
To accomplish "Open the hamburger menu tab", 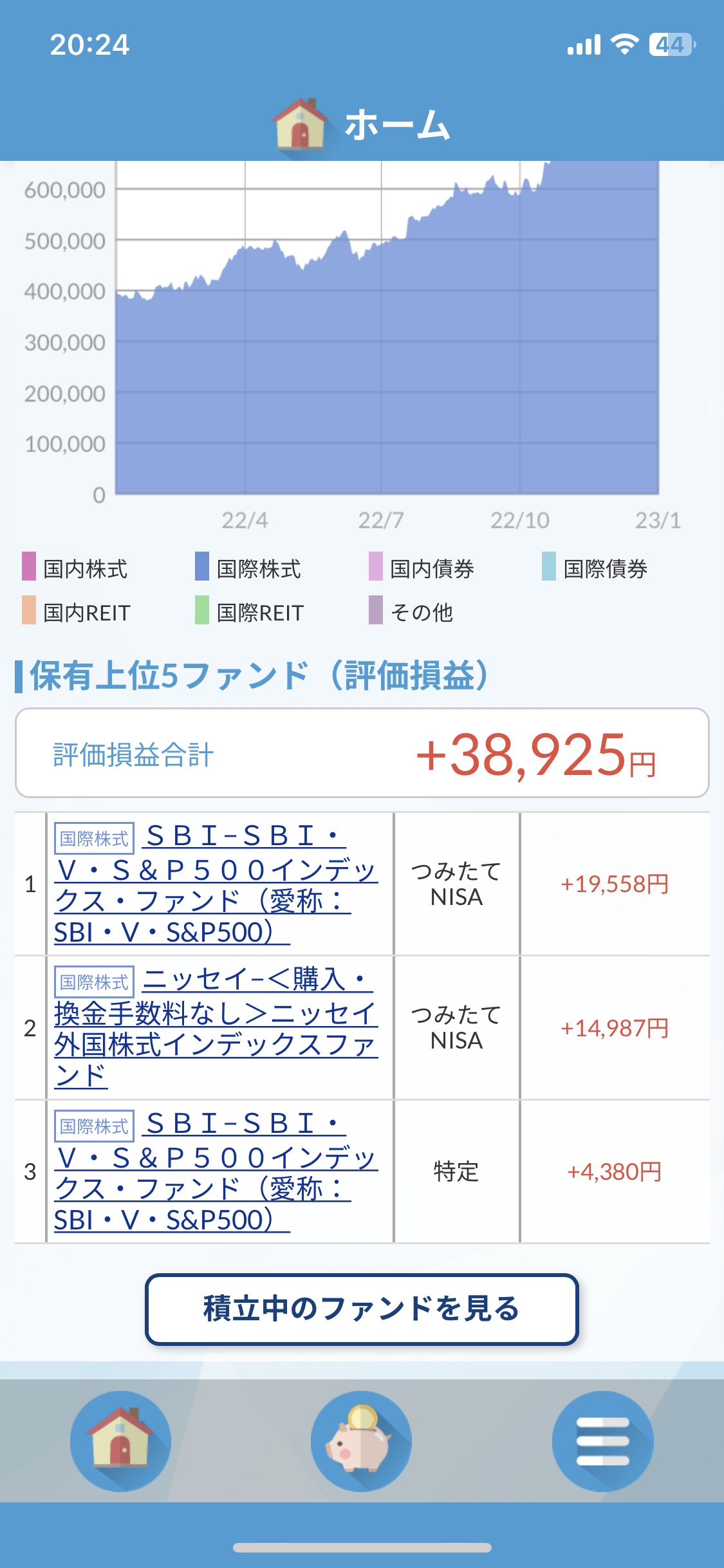I will pyautogui.click(x=603, y=1441).
